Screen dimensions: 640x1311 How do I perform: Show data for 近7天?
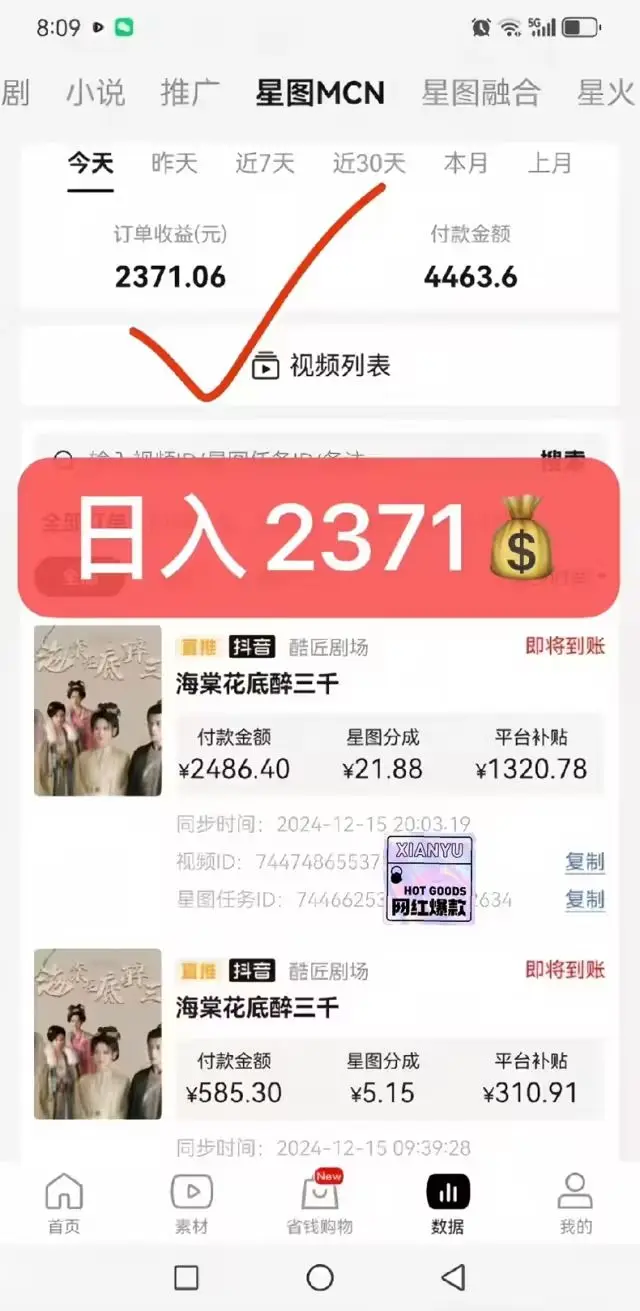(x=265, y=163)
